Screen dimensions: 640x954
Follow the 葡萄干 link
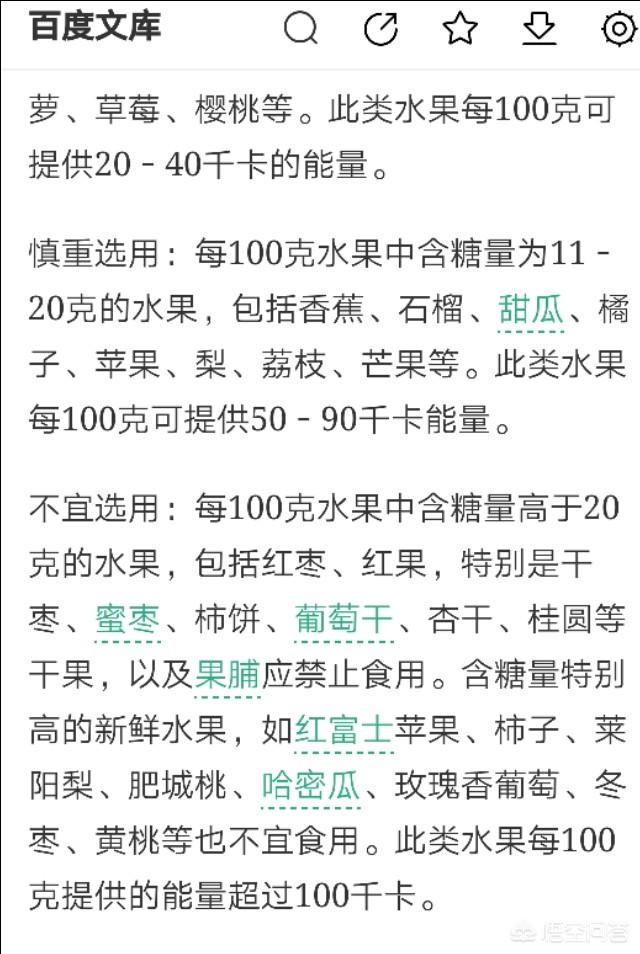click(343, 620)
